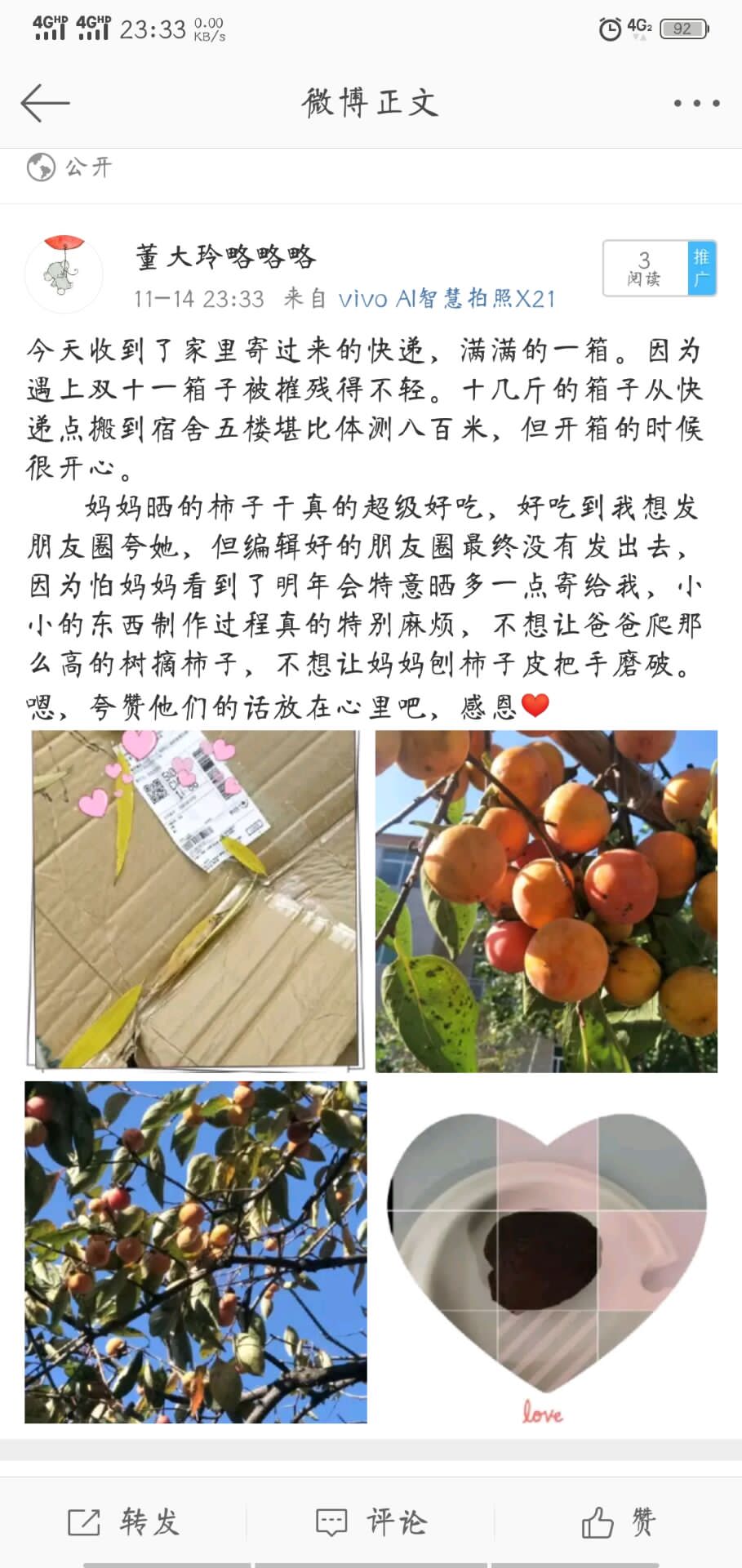Open the username 董大玲略略略
Screen dimensions: 742x1568
[225, 256]
